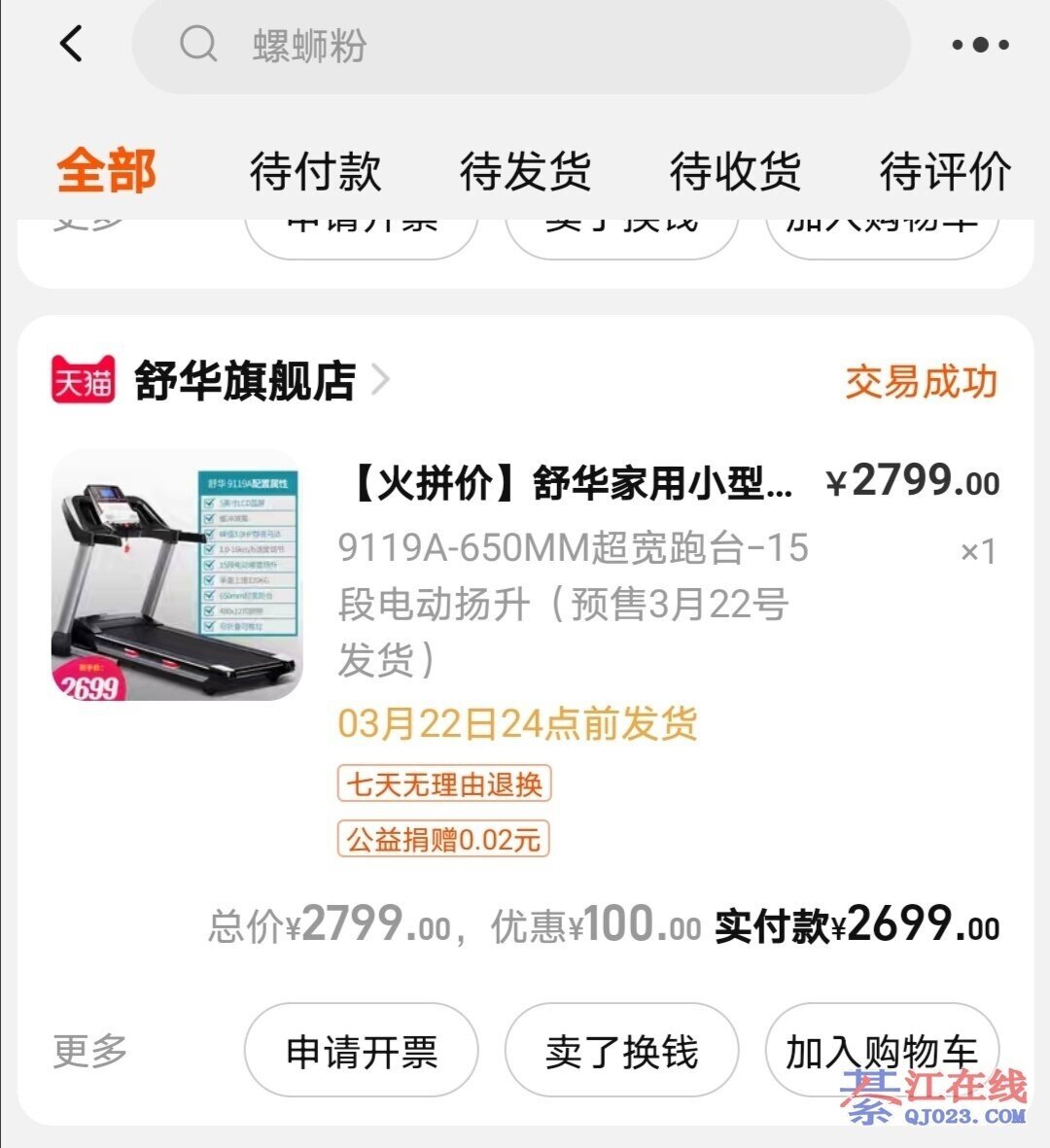
Task: Tap 卖了换钱 for the 舒华 treadmill
Action: tap(621, 1051)
